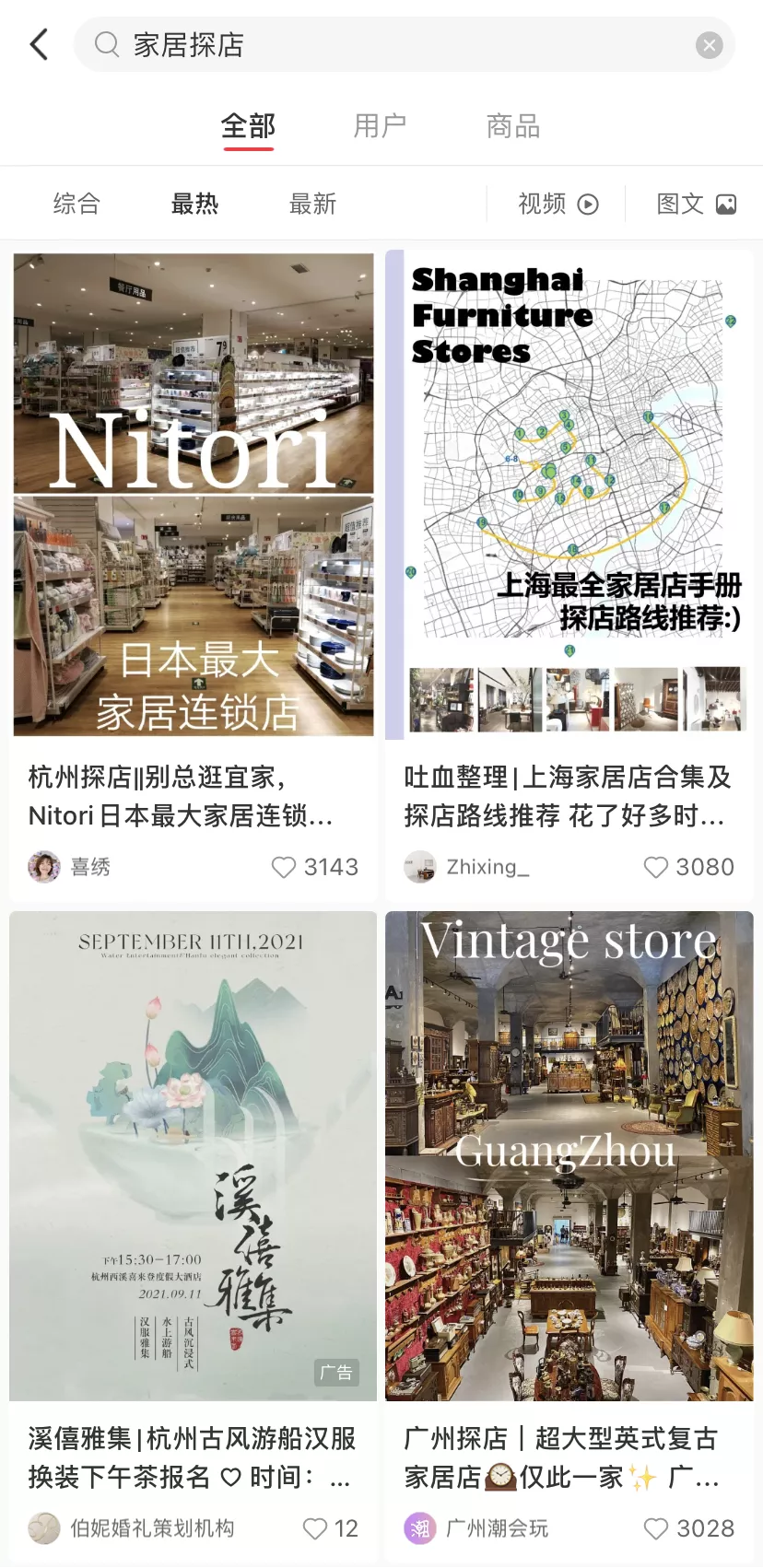Like the post by 广州潮会玩

click(655, 1528)
